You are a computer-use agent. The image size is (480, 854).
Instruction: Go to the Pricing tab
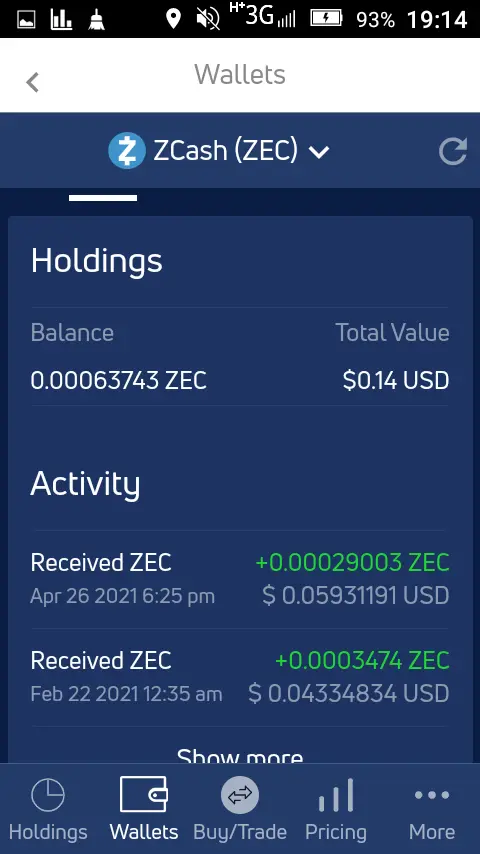(x=336, y=810)
